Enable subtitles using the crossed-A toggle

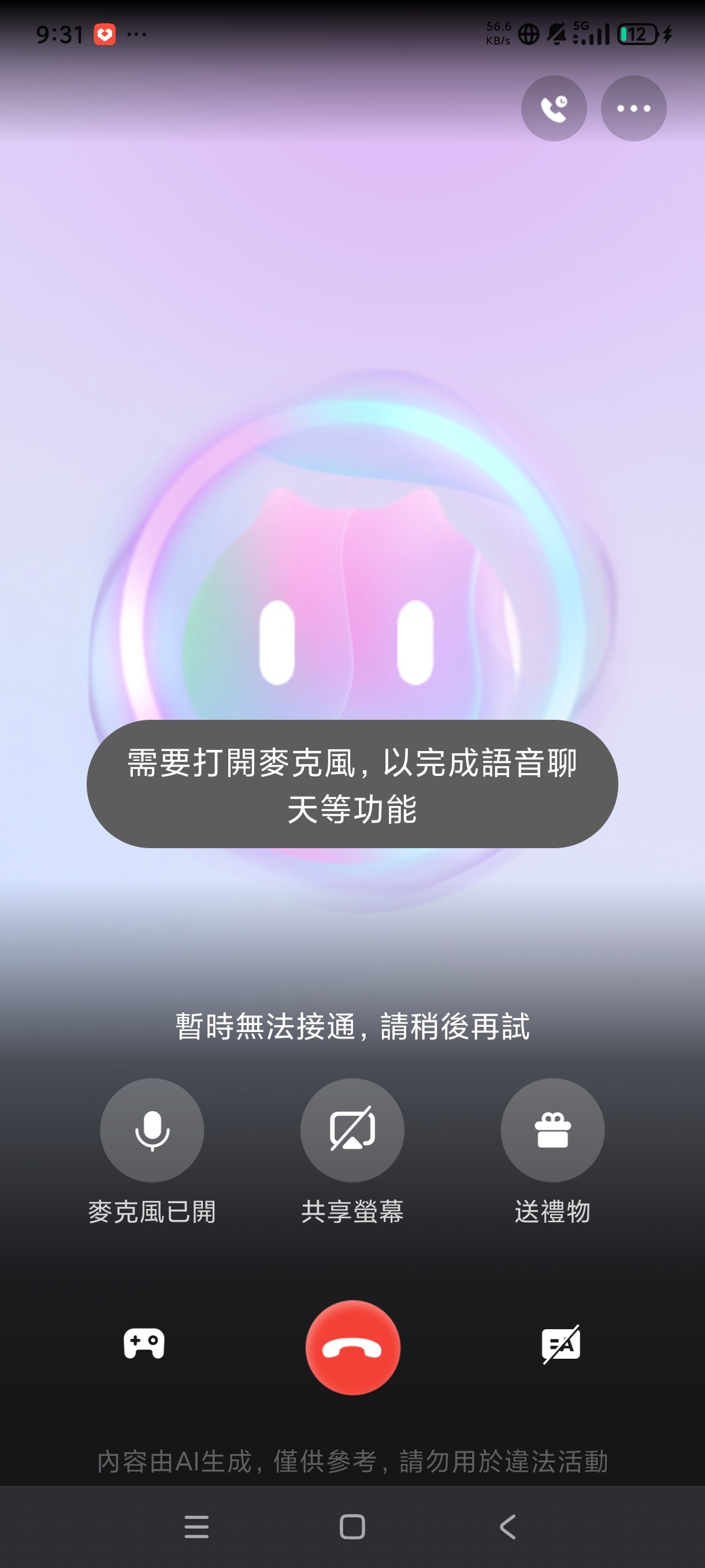[x=560, y=1345]
